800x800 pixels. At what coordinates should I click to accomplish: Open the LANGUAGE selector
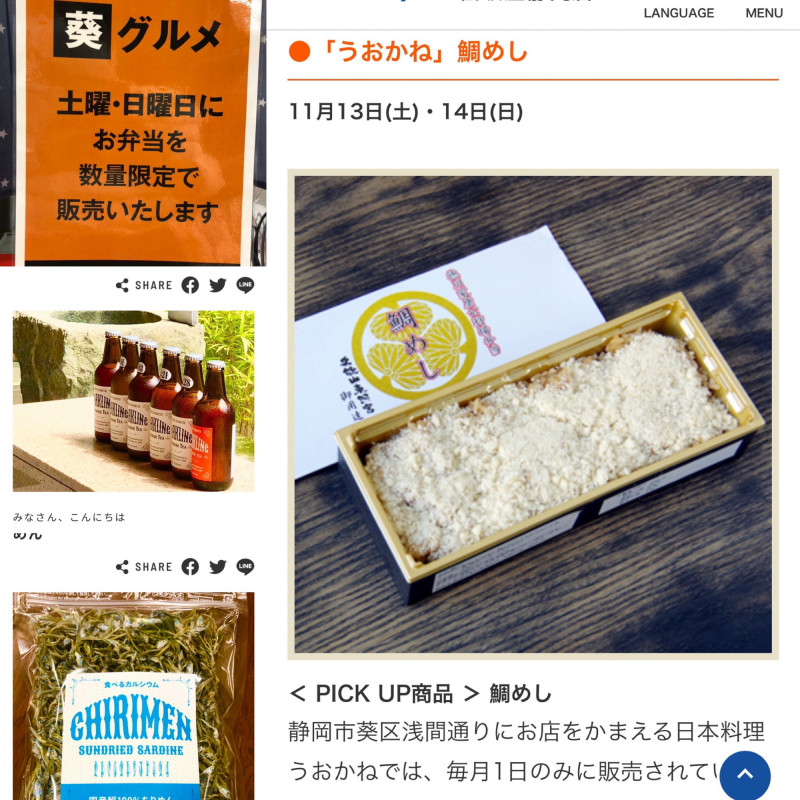coord(678,13)
